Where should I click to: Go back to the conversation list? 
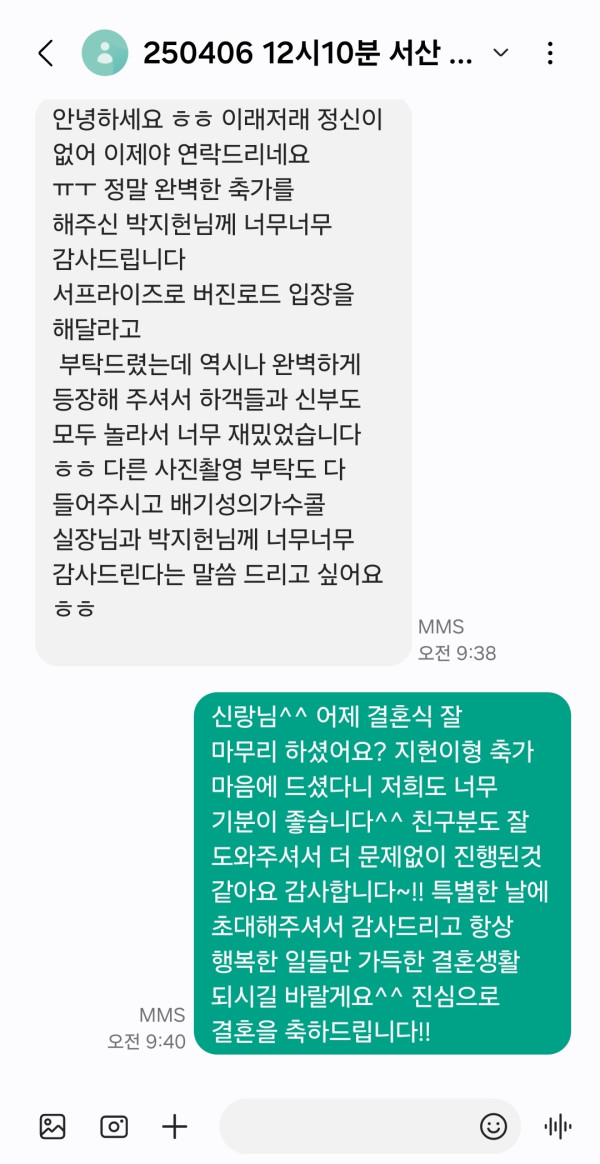tap(45, 53)
